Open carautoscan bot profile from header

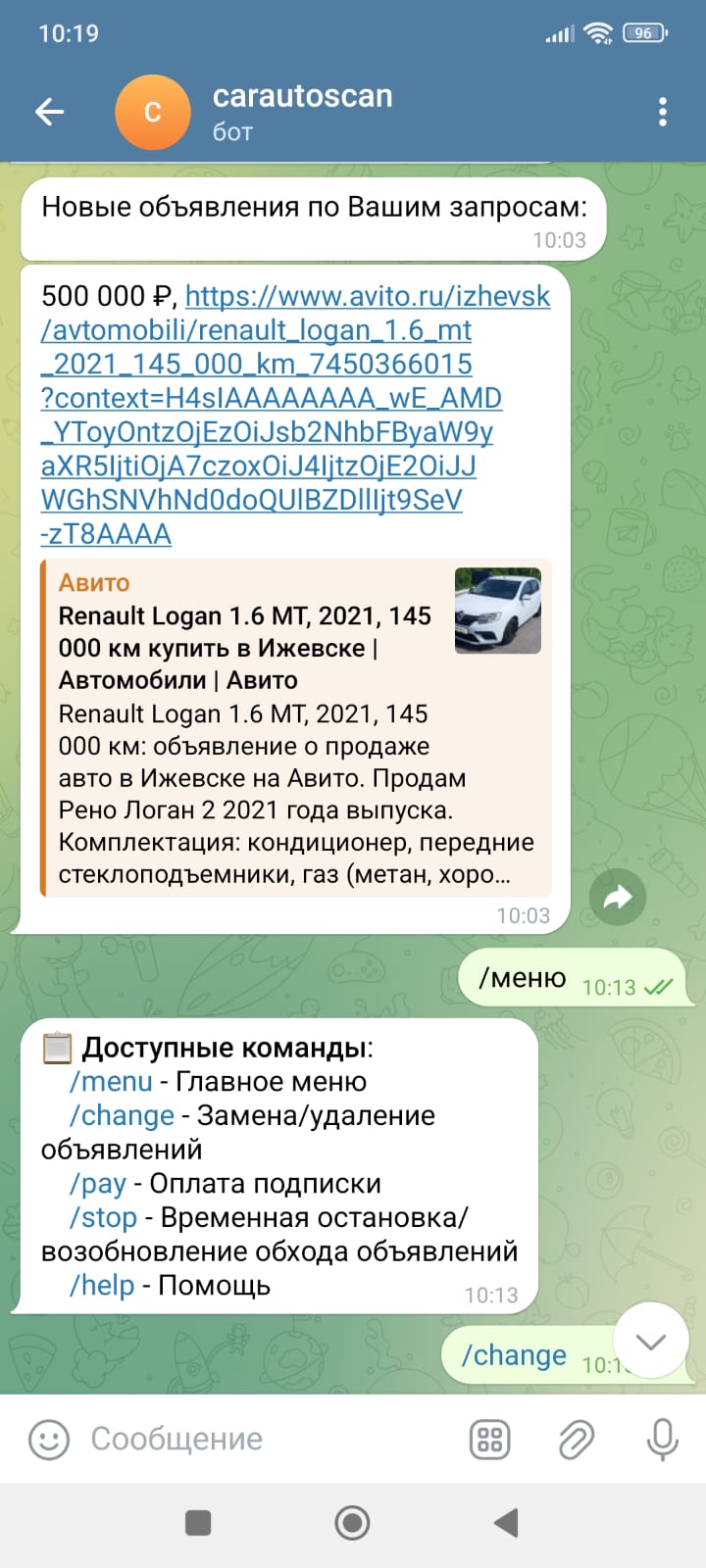pyautogui.click(x=302, y=112)
